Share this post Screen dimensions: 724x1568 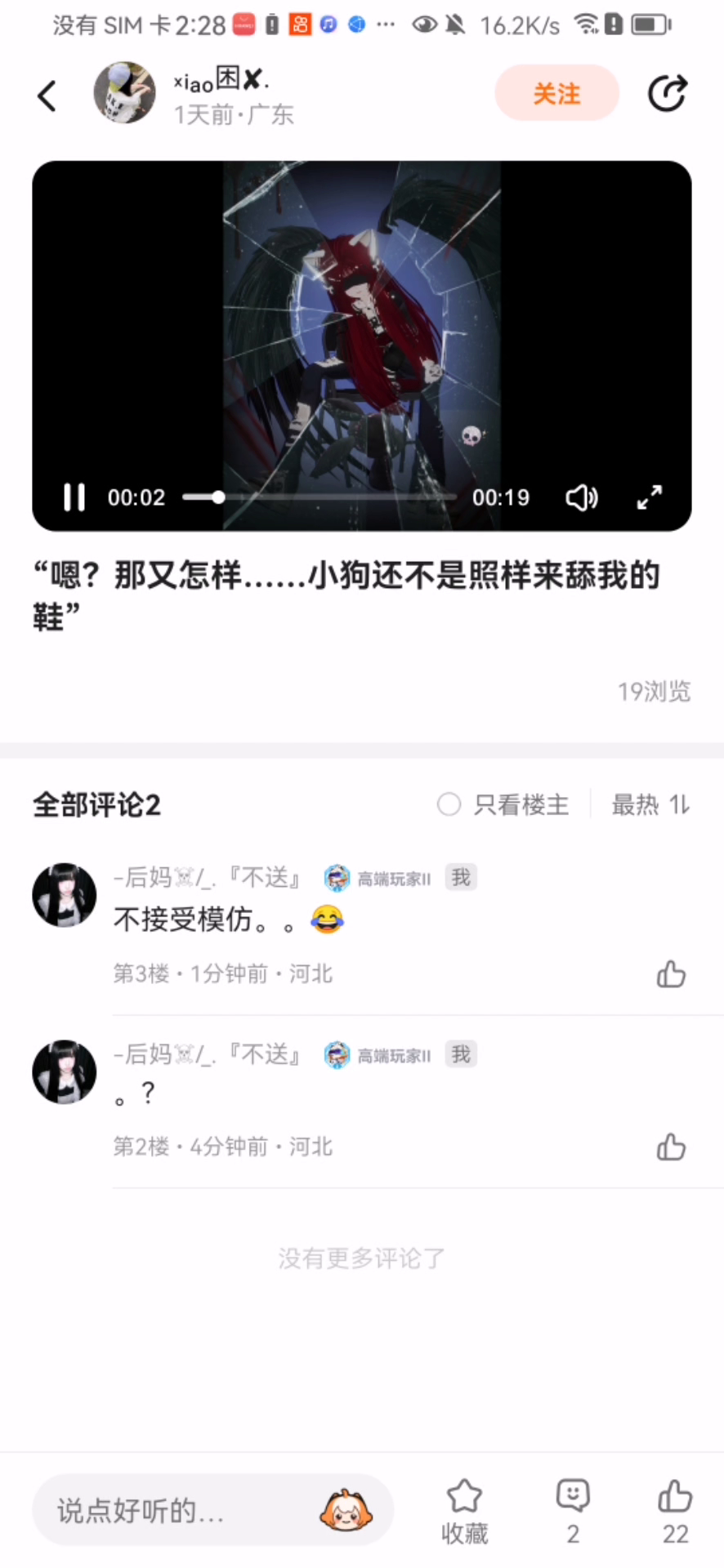(667, 93)
